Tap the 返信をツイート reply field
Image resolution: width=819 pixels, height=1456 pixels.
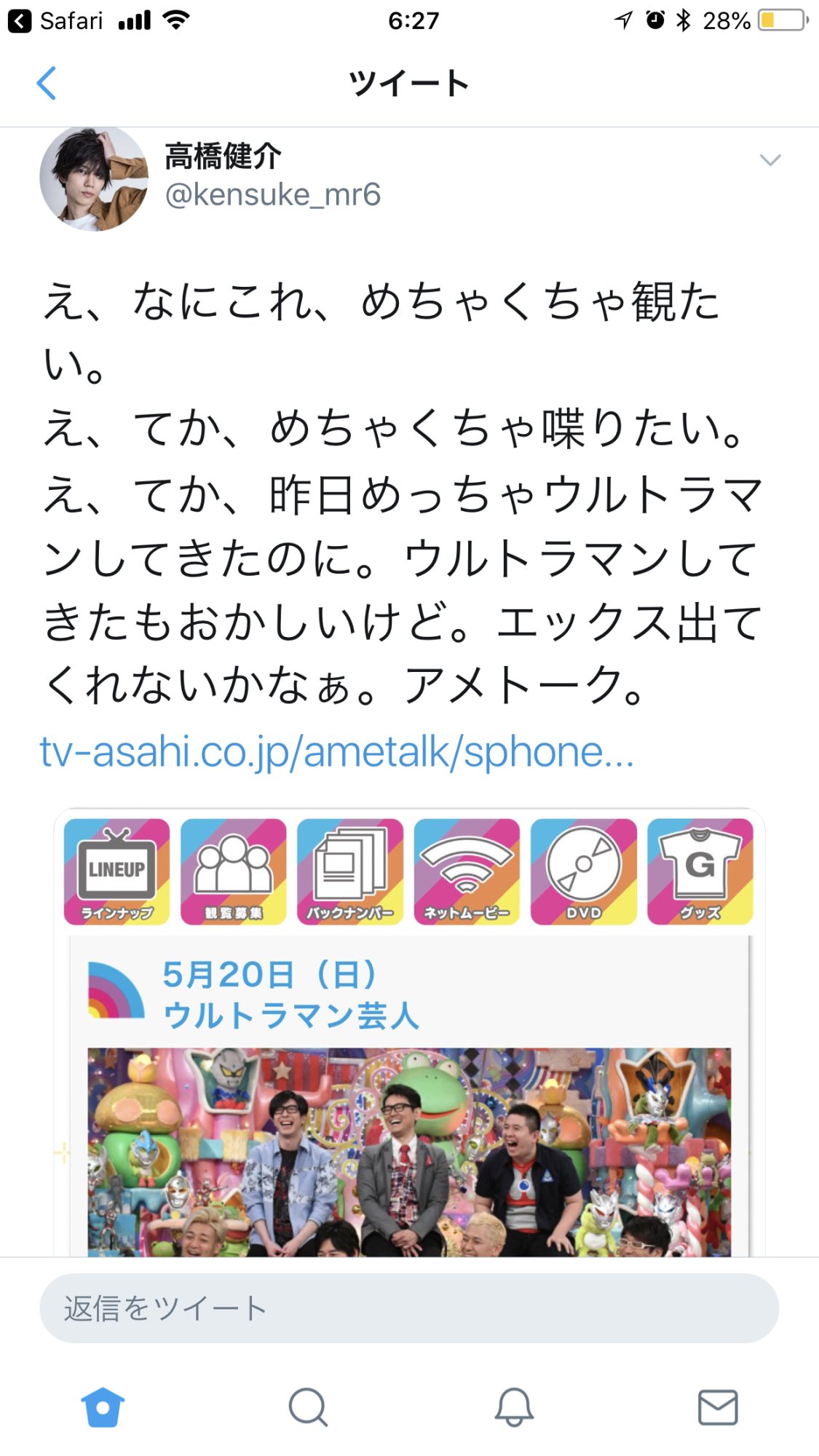[x=409, y=1308]
